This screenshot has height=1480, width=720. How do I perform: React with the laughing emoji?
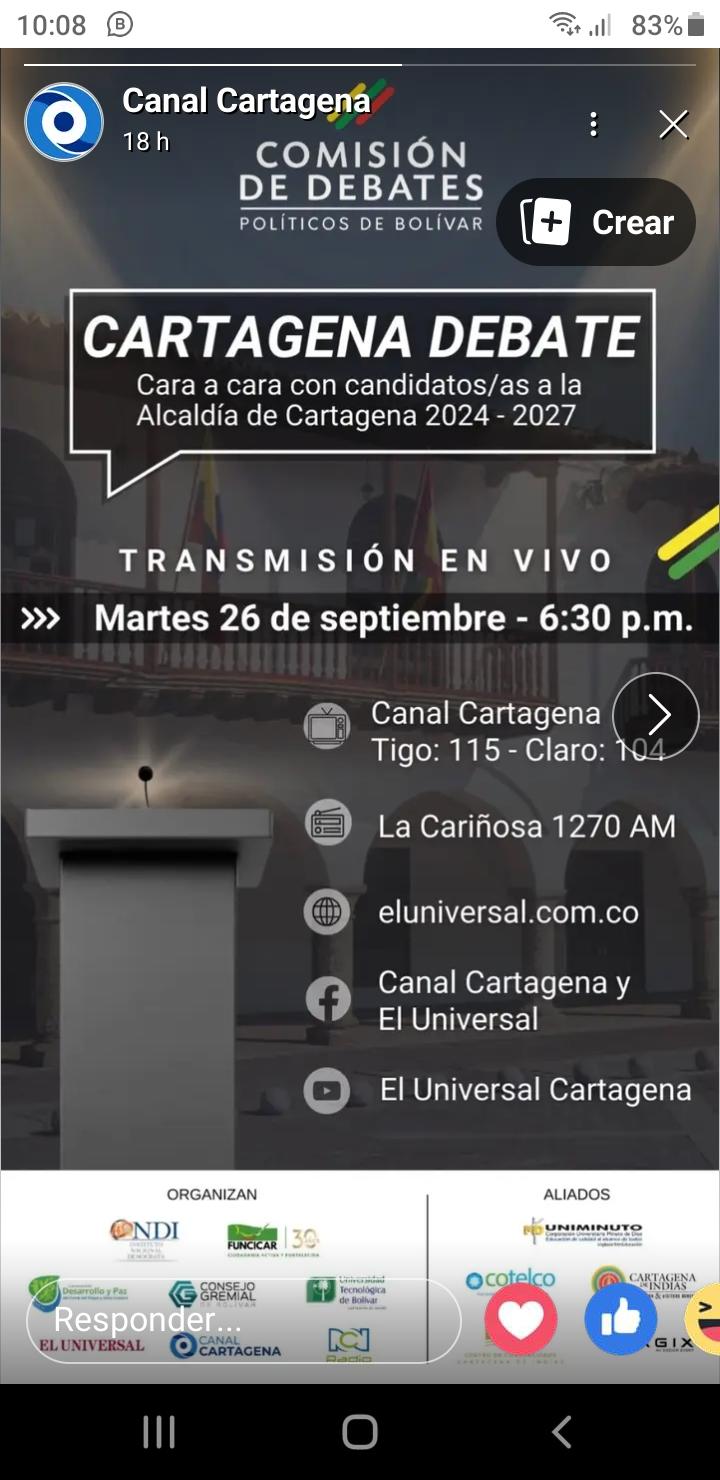(x=706, y=1318)
